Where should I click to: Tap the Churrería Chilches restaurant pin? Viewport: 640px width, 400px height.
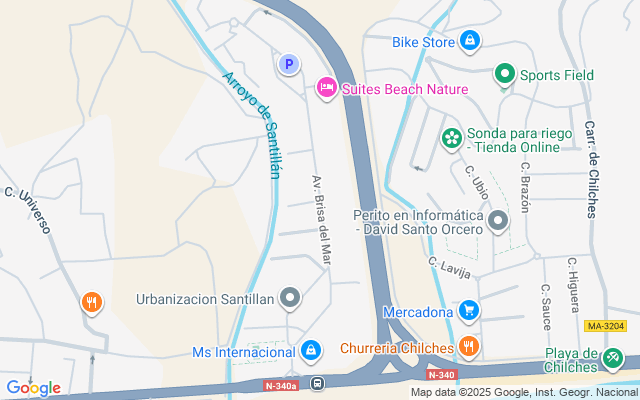(469, 347)
